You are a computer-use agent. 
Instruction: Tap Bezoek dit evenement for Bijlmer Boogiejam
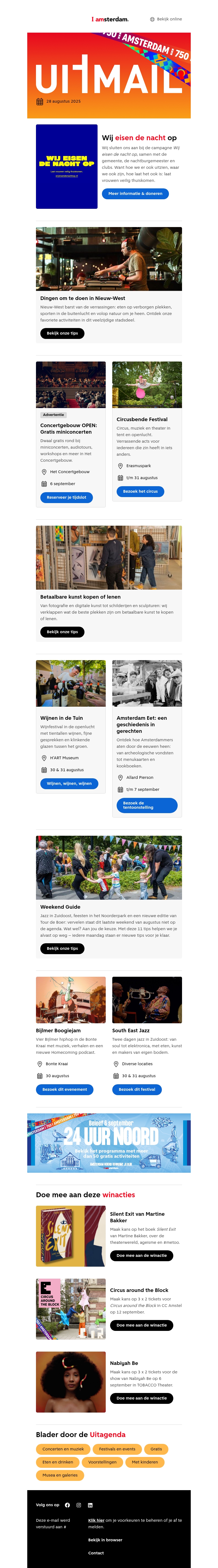(x=65, y=1089)
